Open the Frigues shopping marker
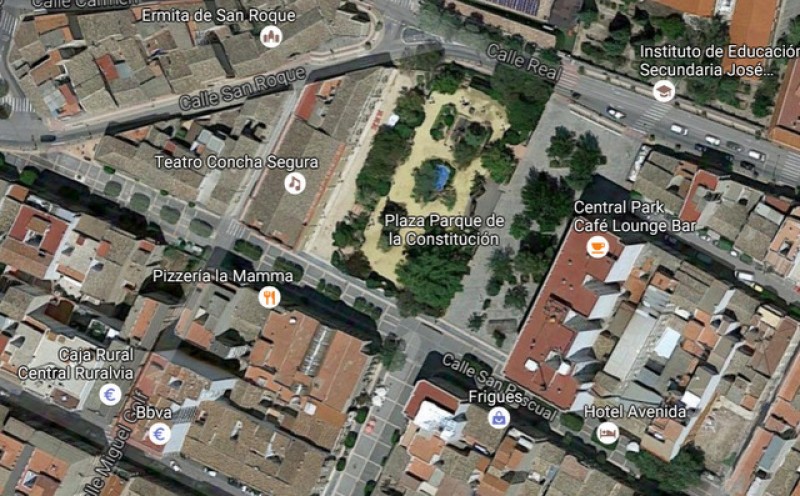800x496 pixels. pos(498,418)
